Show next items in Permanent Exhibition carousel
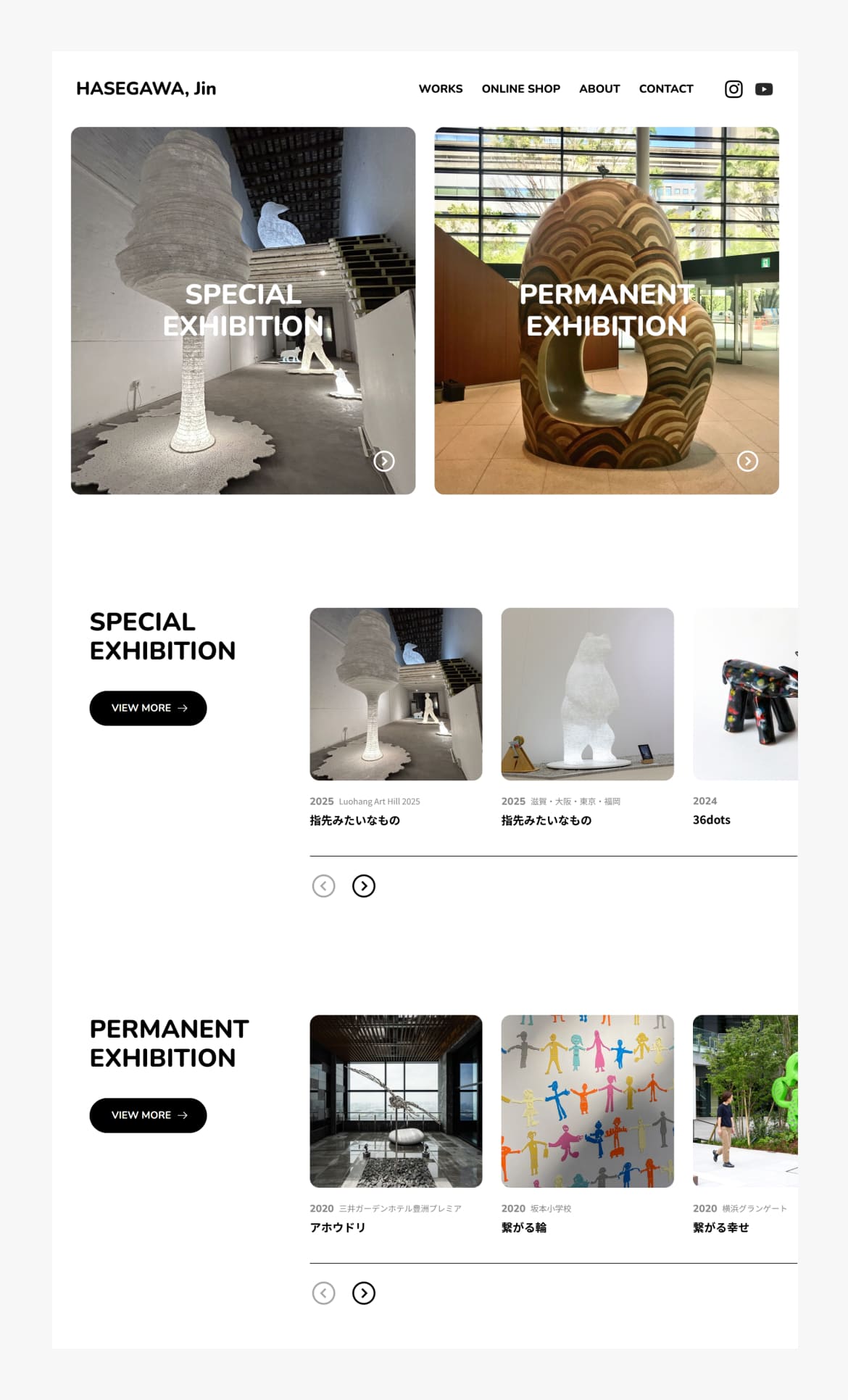Screen dimensions: 848x1400 (x=364, y=1293)
